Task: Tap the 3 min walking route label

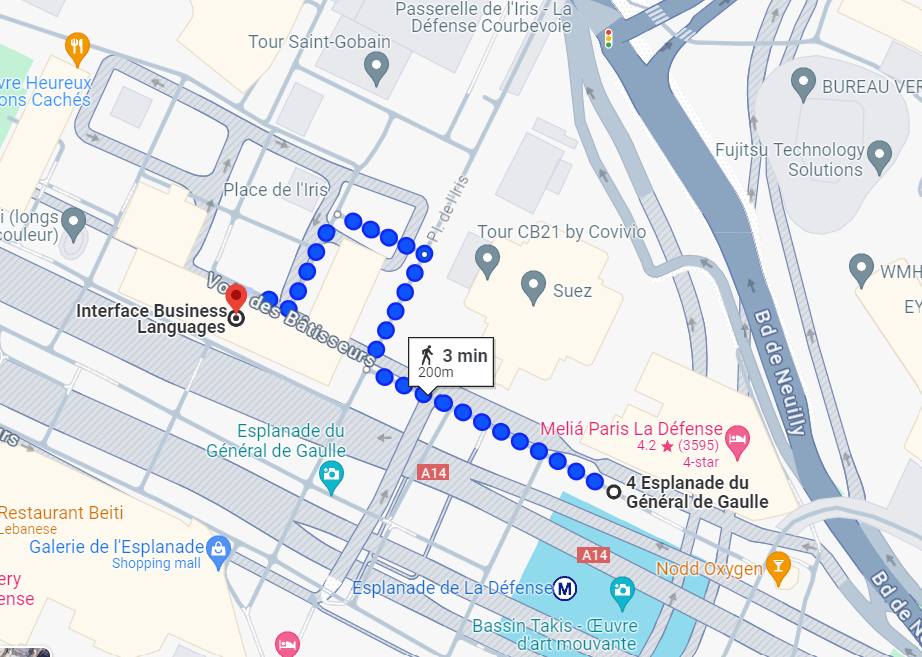Action: click(x=452, y=362)
